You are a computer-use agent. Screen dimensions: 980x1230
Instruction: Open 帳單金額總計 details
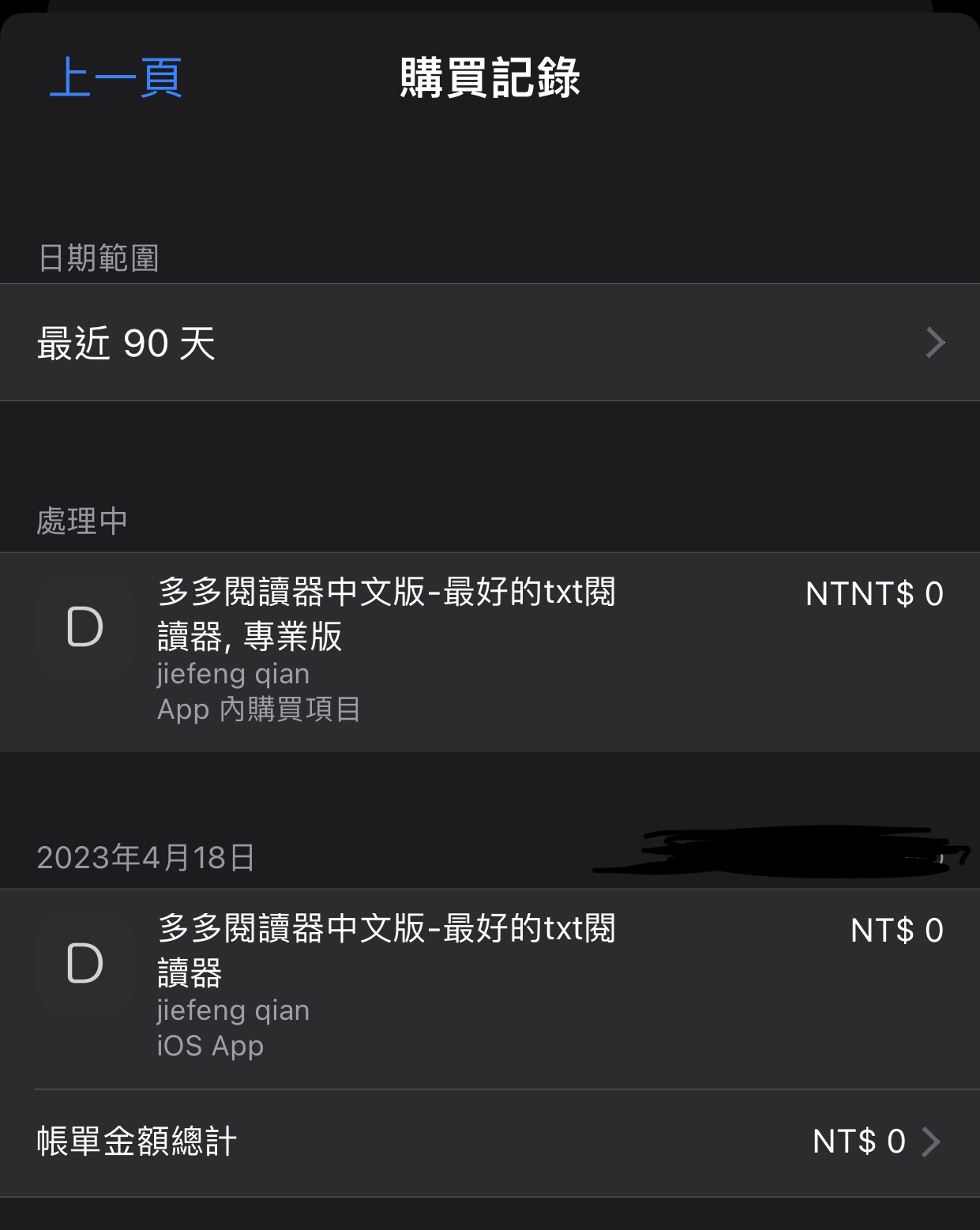click(x=490, y=1142)
